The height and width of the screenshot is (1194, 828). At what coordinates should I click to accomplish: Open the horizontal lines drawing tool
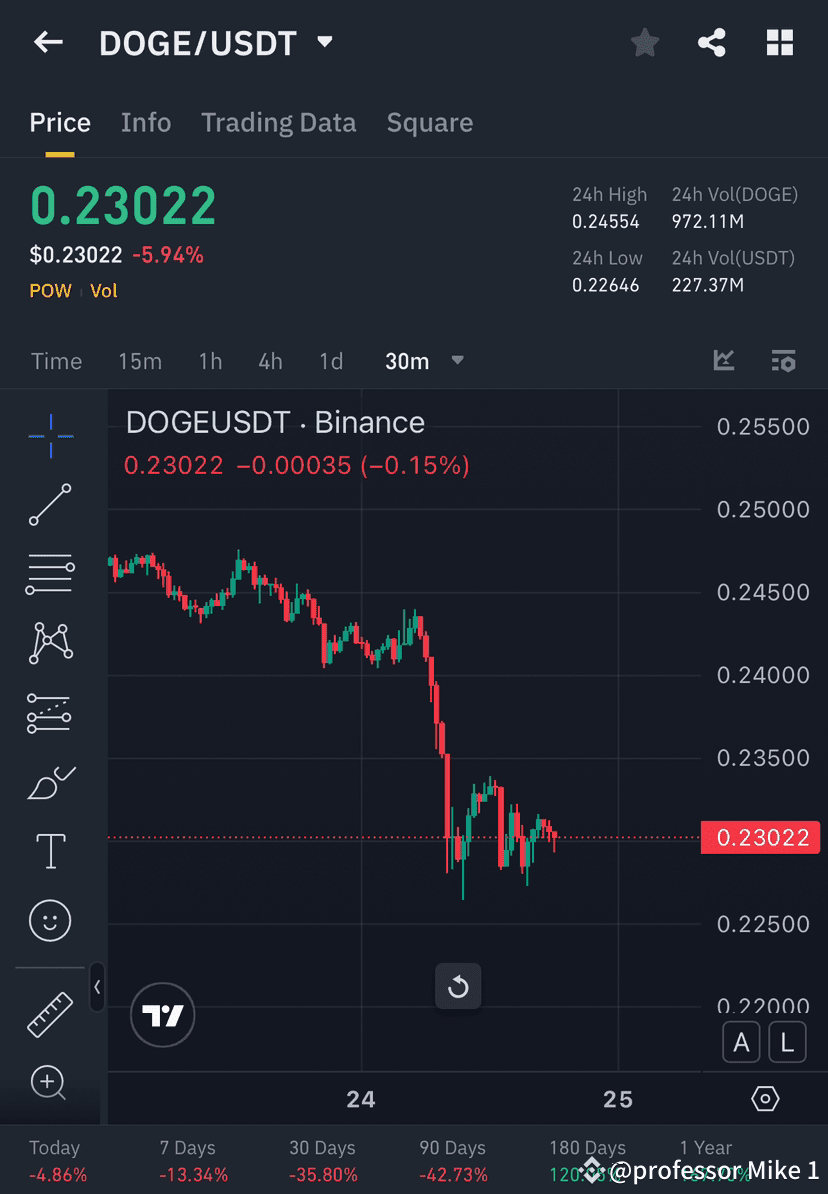coord(50,574)
